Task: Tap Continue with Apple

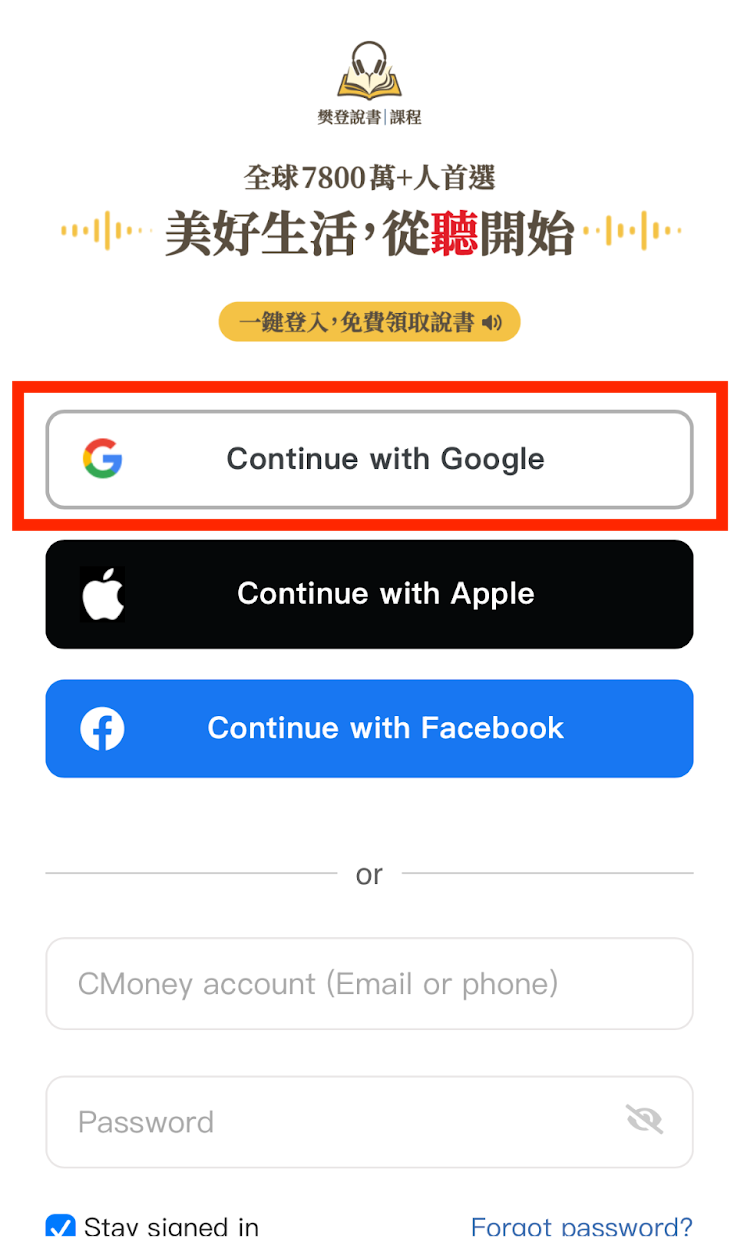Action: (x=369, y=594)
